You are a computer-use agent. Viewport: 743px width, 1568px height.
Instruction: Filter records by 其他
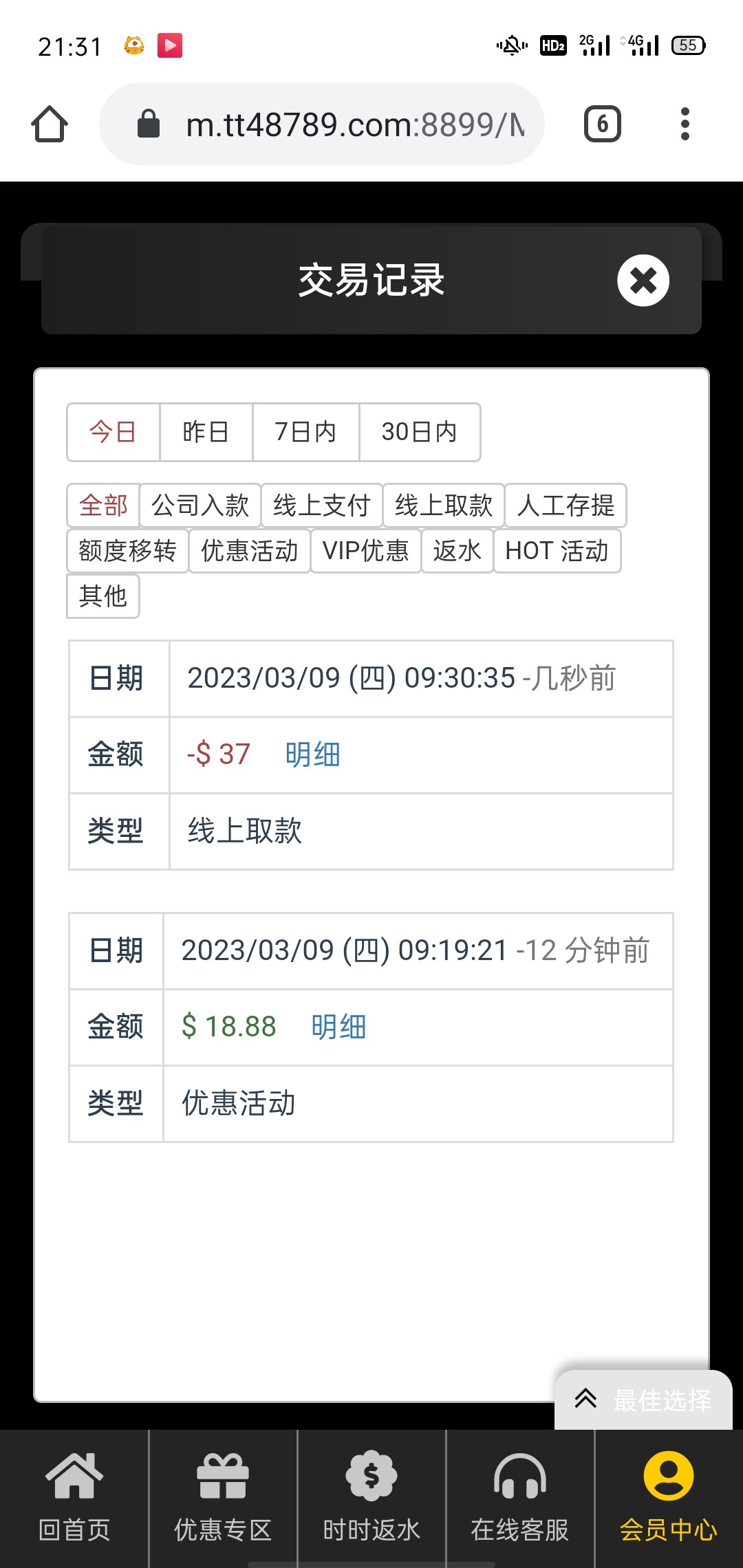(x=103, y=596)
